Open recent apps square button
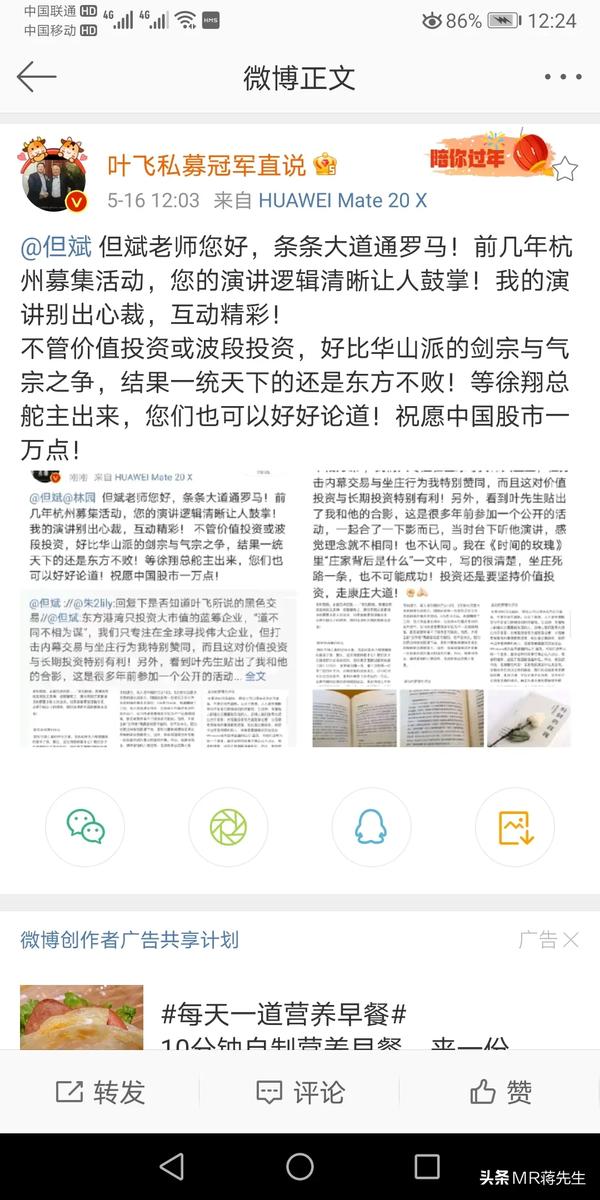600x1200 pixels. 427,1166
